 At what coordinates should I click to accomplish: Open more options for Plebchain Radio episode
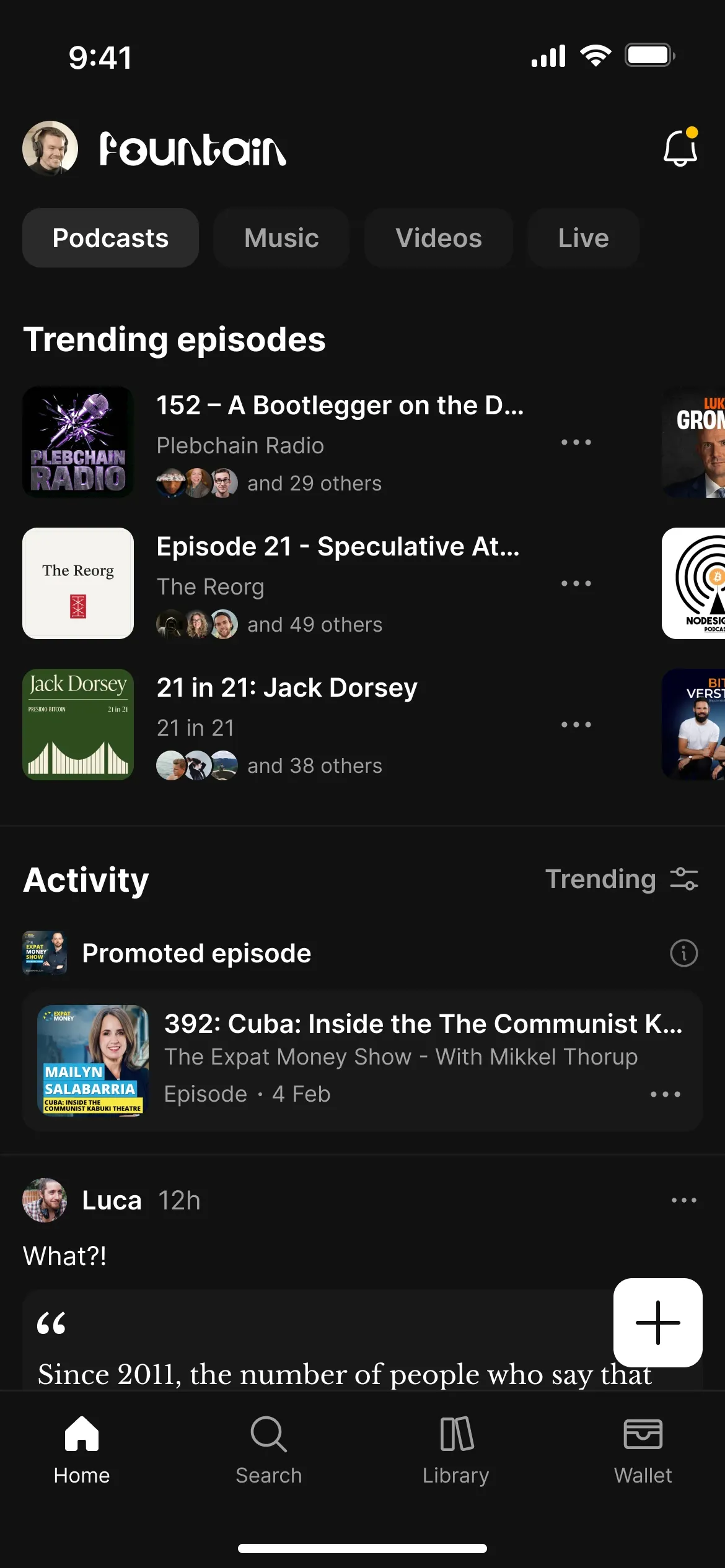click(576, 442)
